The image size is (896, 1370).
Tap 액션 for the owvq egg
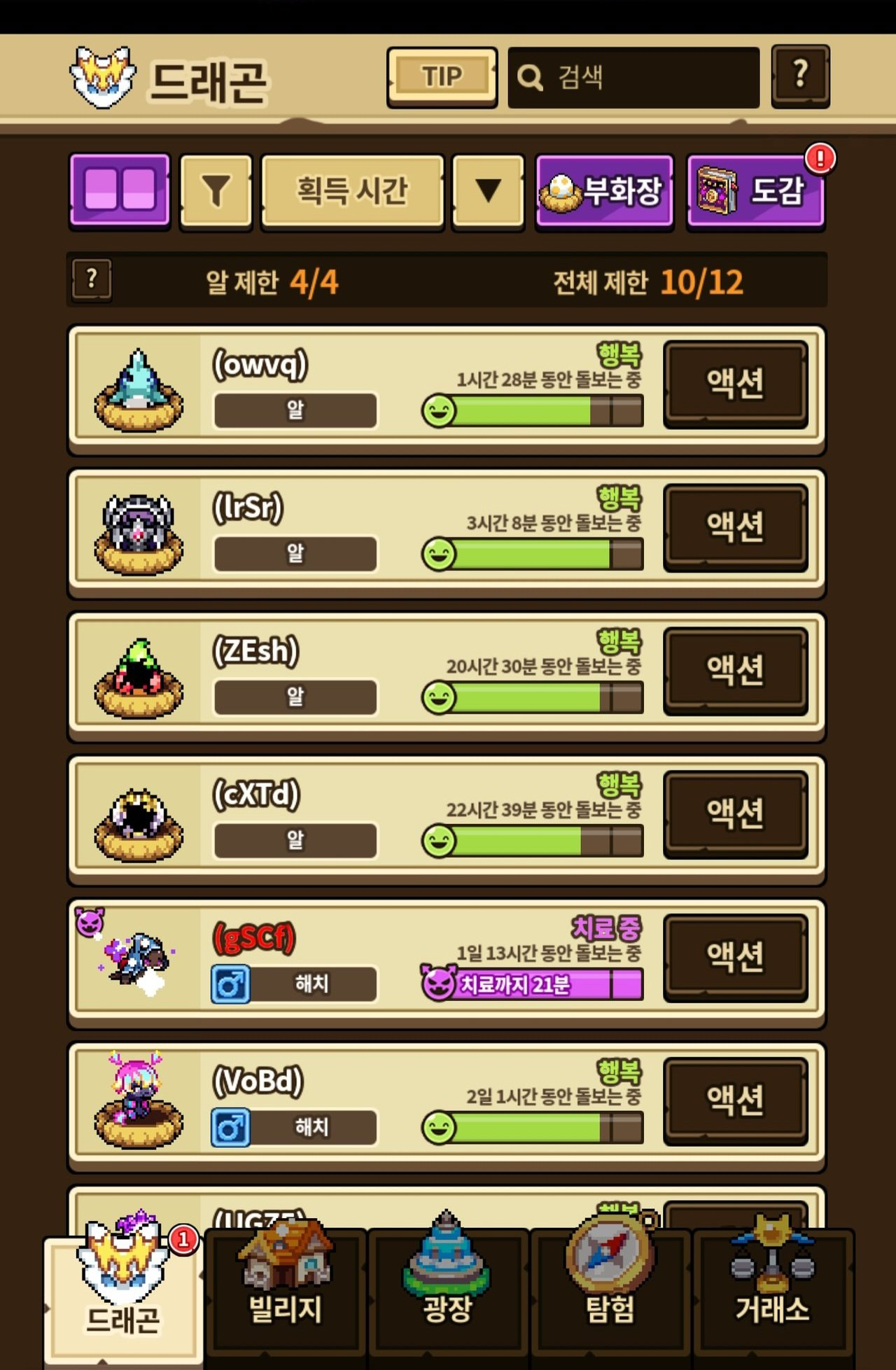(x=735, y=384)
